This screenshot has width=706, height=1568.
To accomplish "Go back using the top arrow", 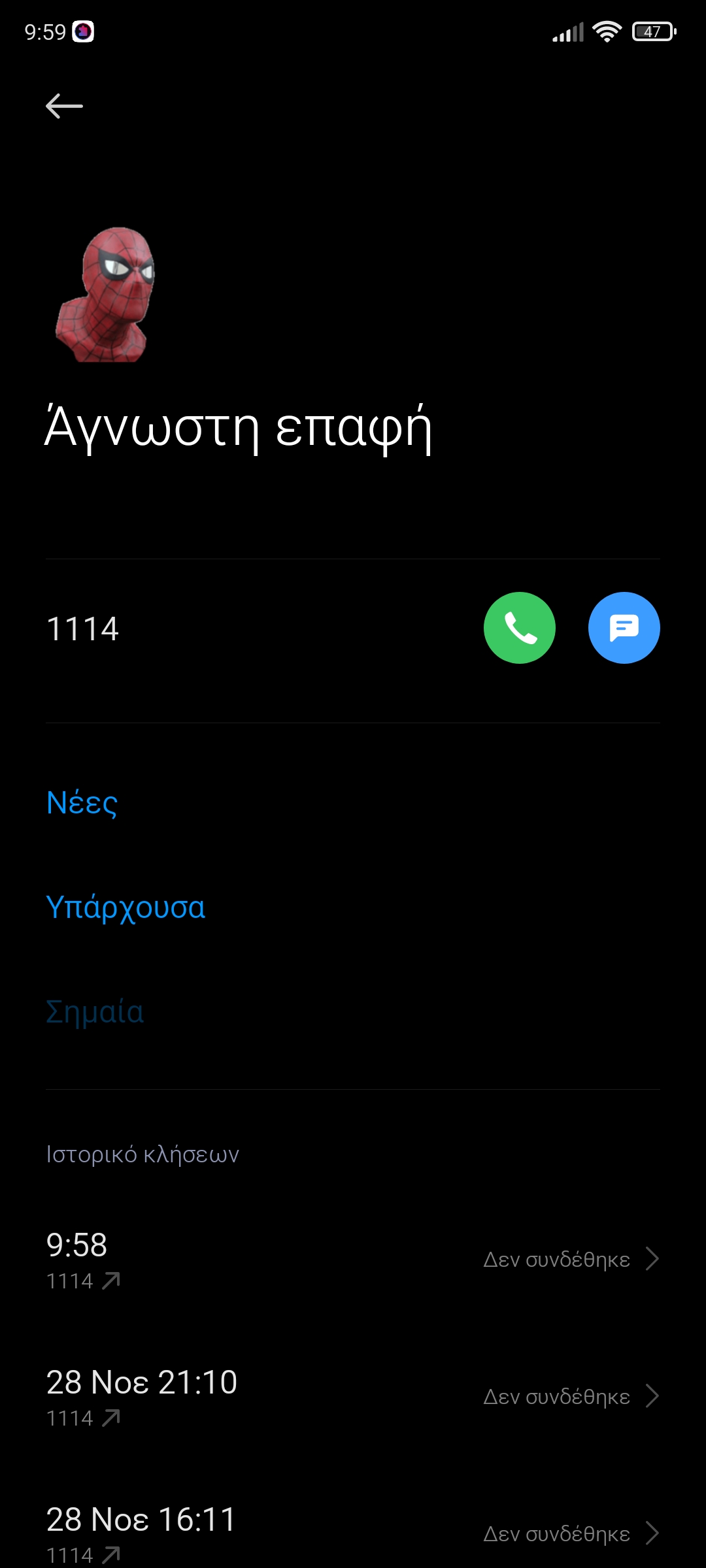I will [x=64, y=106].
